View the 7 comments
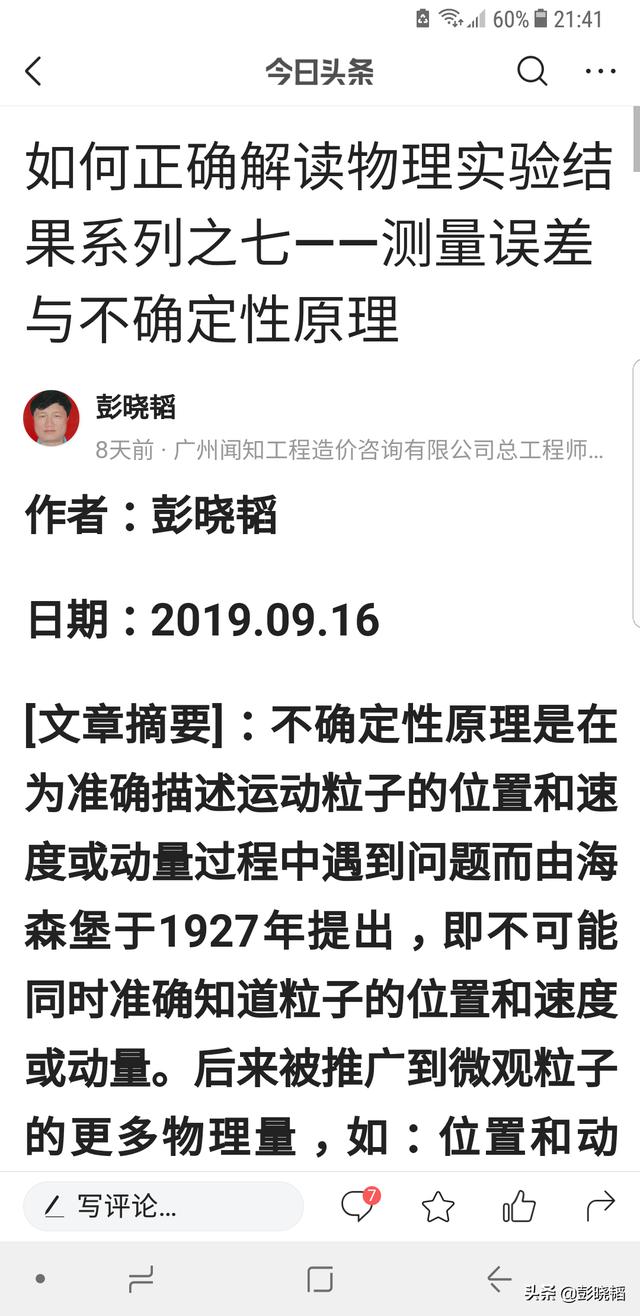Image resolution: width=640 pixels, height=1316 pixels. click(x=359, y=1205)
